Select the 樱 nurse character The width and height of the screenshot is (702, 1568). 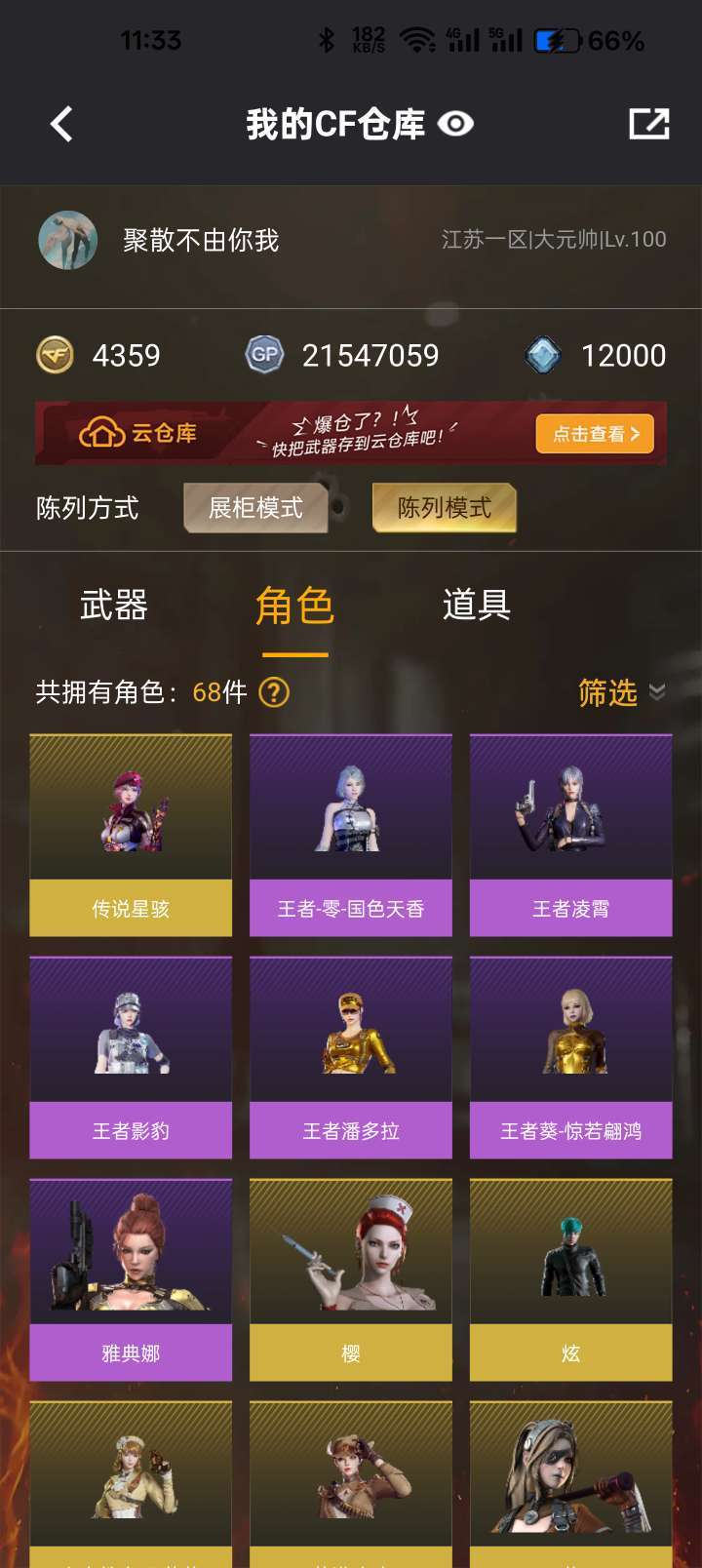[x=350, y=1268]
